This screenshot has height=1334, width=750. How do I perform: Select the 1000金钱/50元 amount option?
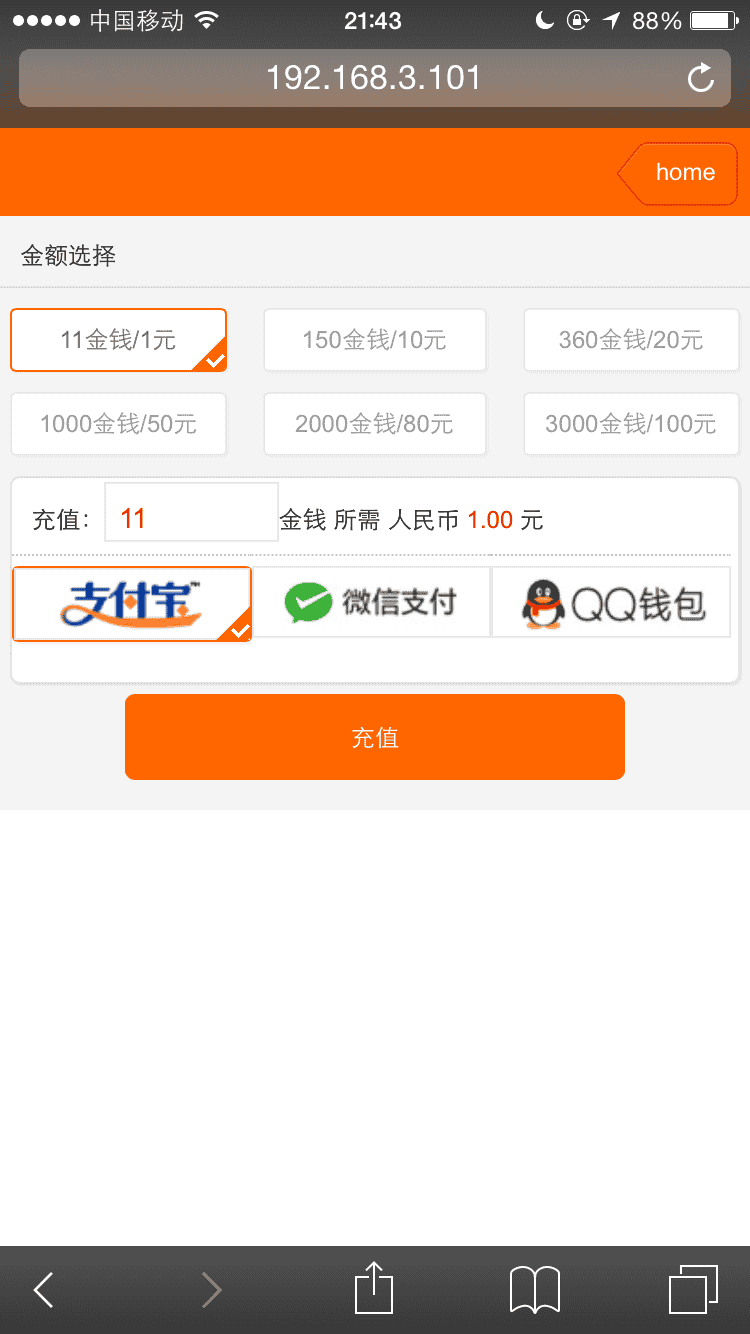(118, 424)
